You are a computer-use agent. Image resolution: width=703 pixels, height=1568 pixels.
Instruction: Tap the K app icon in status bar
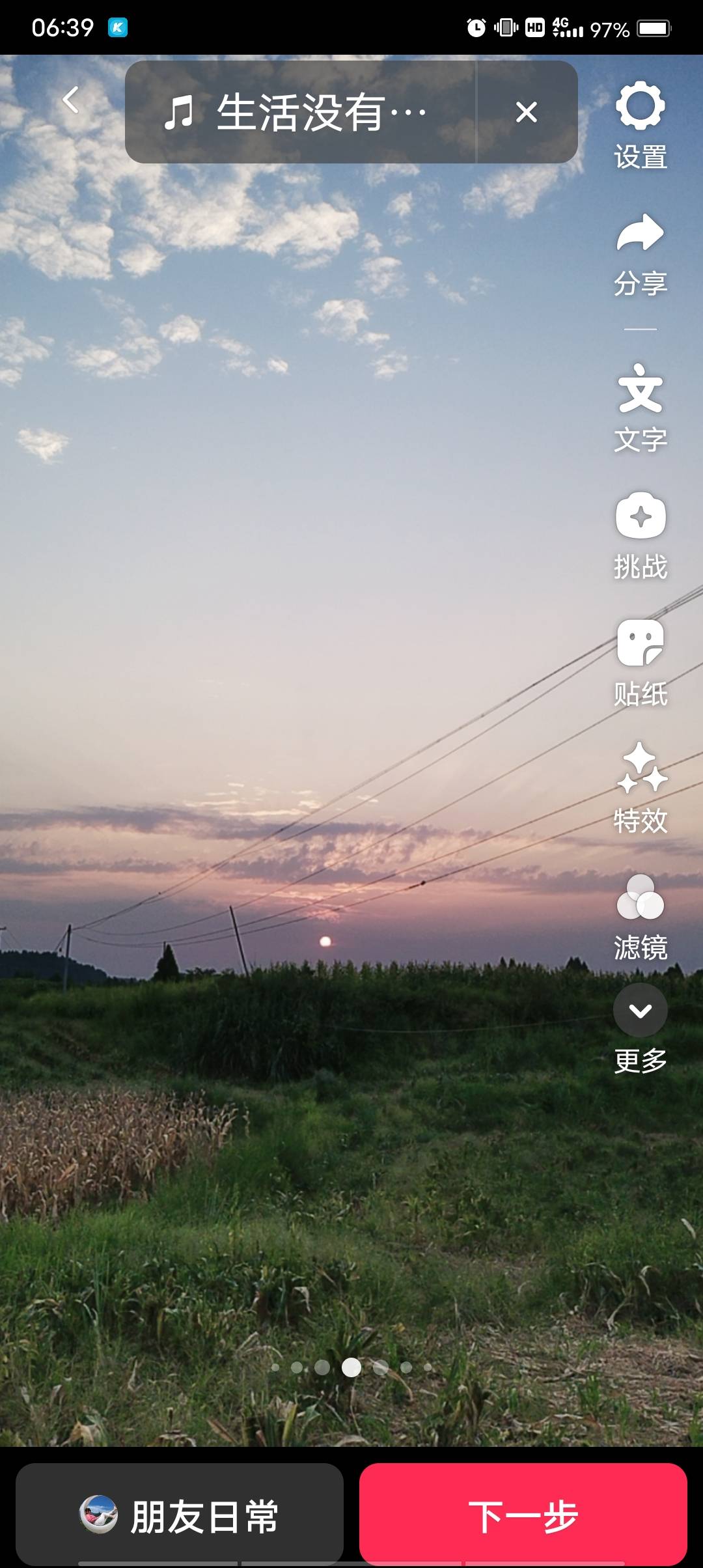tap(117, 26)
